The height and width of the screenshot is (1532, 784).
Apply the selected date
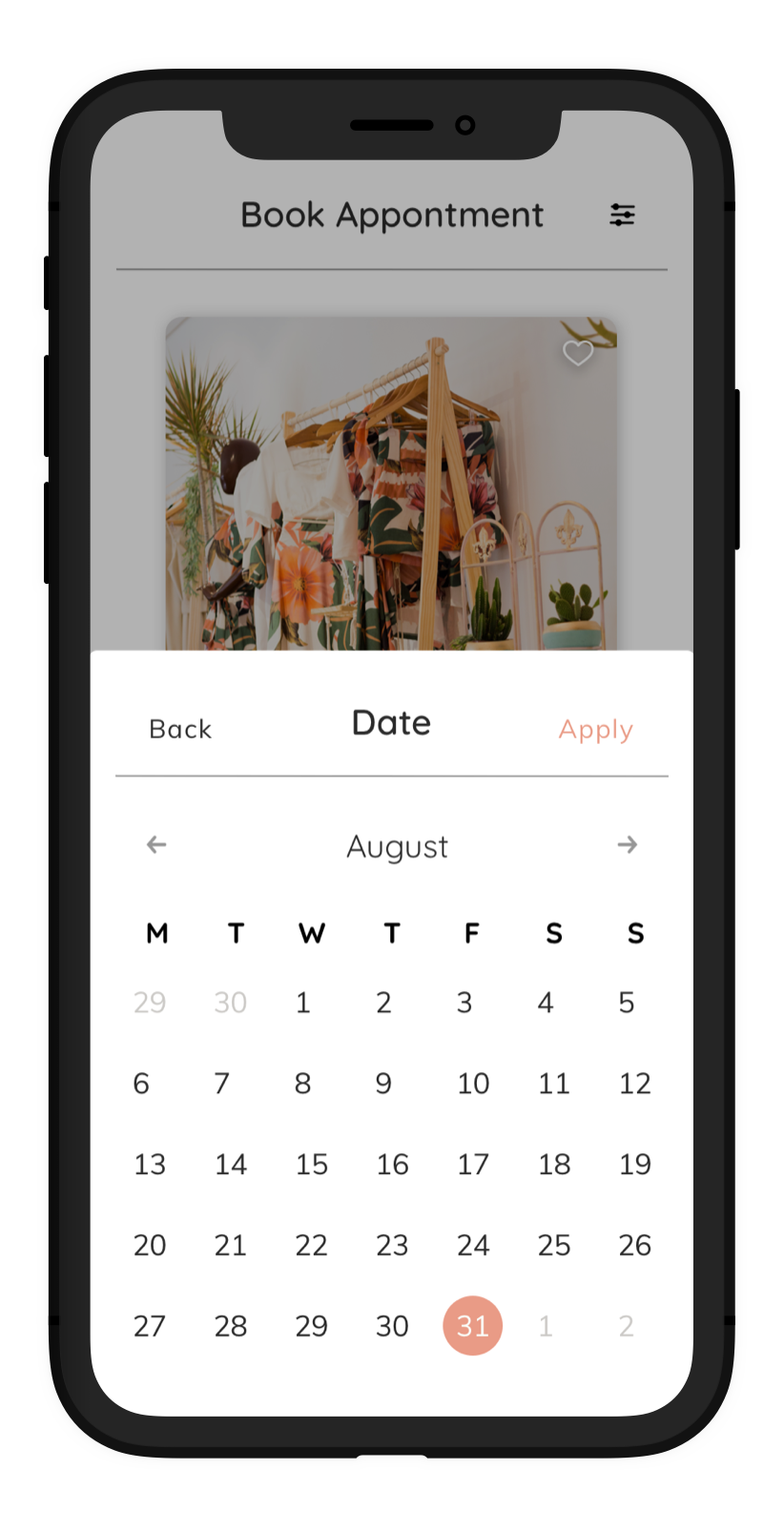click(x=595, y=730)
